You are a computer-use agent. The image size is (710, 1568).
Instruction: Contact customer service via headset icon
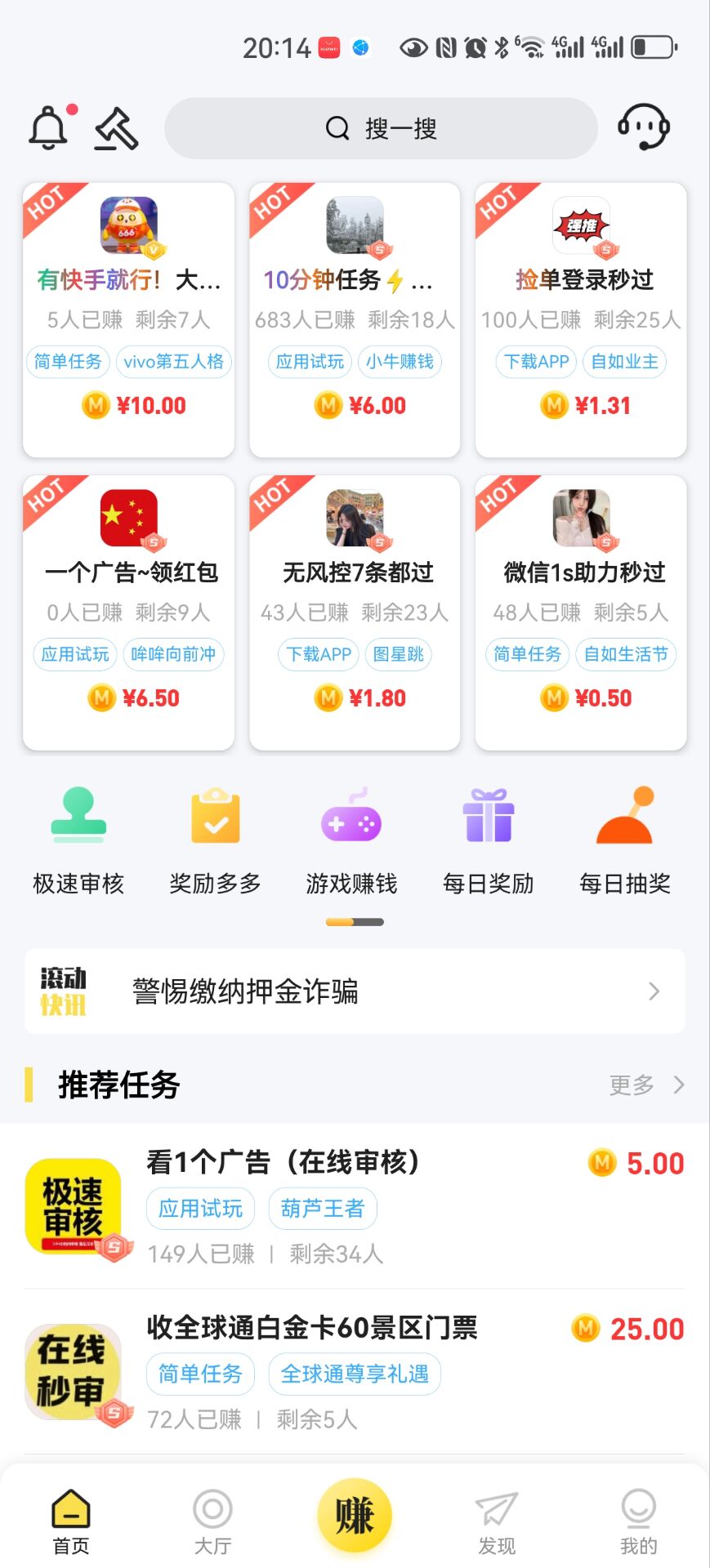point(643,127)
